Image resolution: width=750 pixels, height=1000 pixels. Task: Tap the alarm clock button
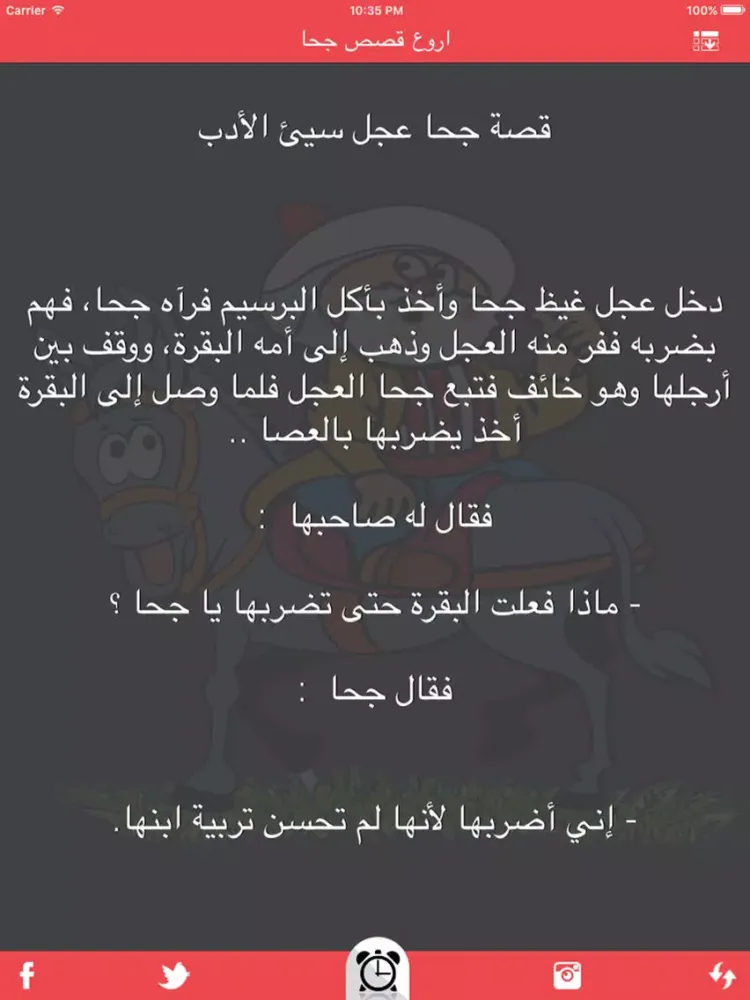375,970
